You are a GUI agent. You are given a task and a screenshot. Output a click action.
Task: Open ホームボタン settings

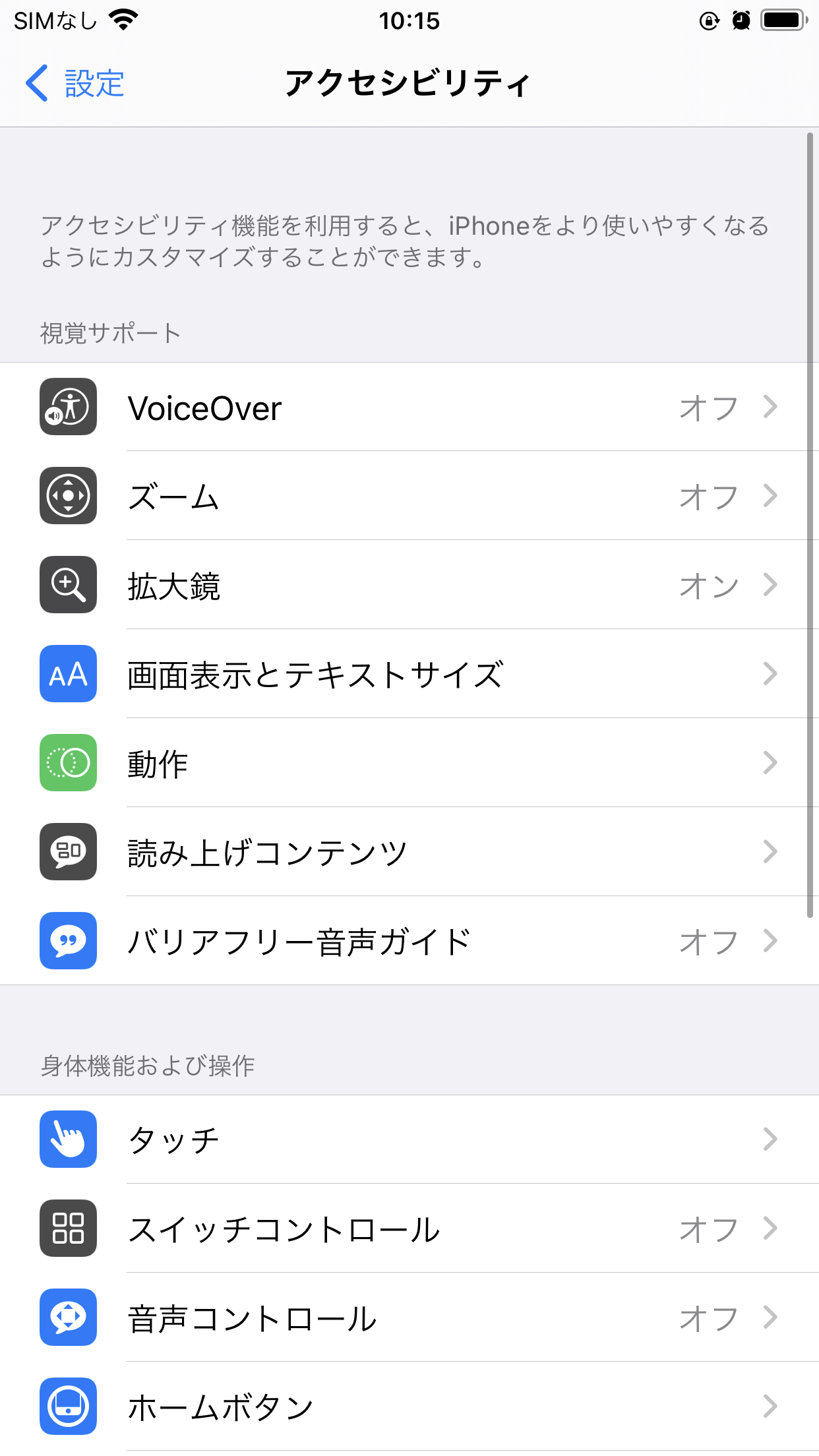coord(409,1407)
